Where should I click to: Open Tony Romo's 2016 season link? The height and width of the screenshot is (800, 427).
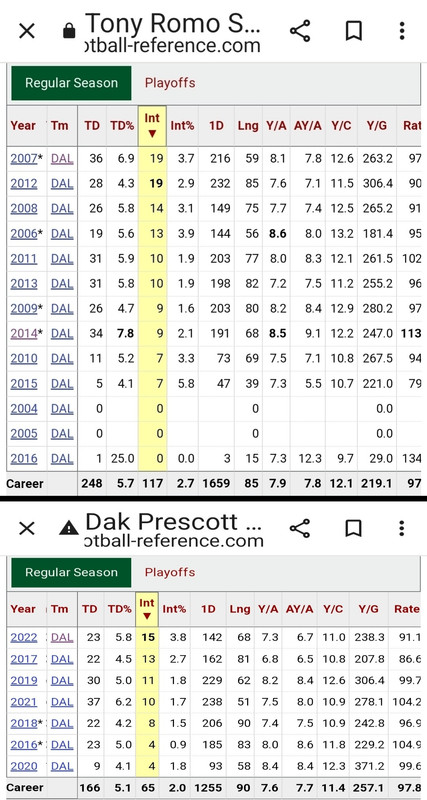(24, 459)
